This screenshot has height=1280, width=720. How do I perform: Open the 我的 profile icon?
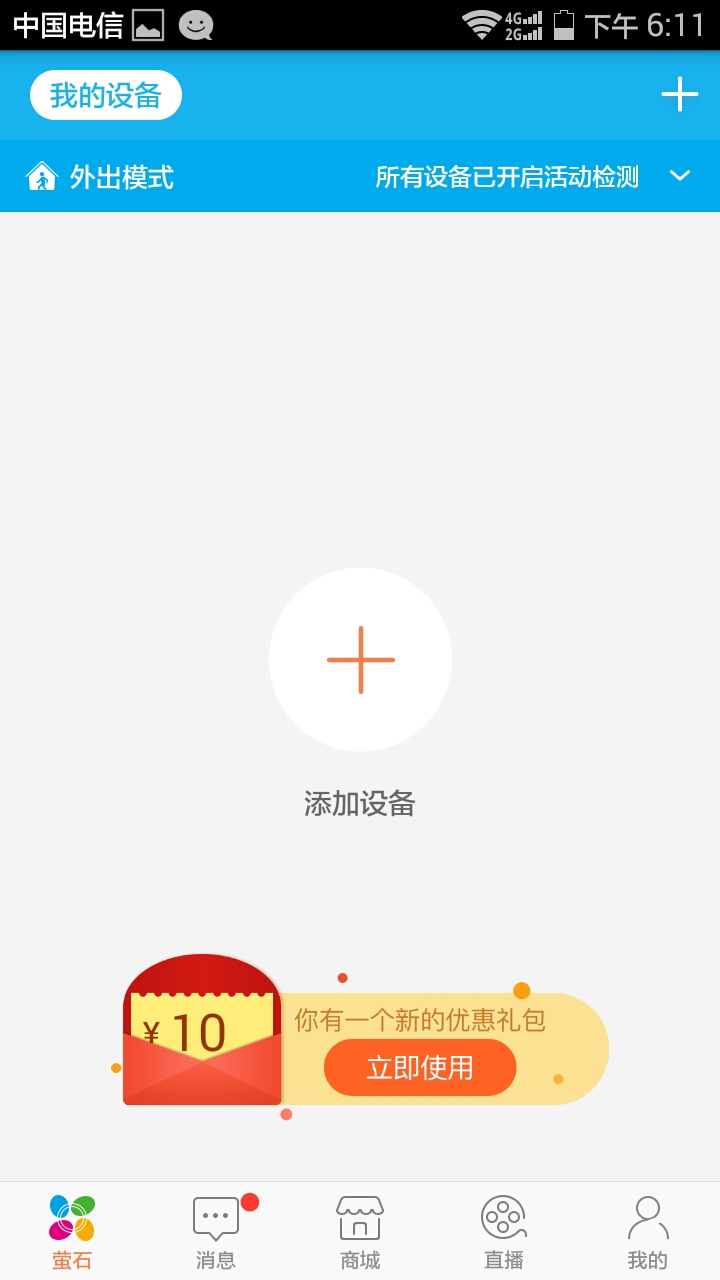[x=647, y=1218]
